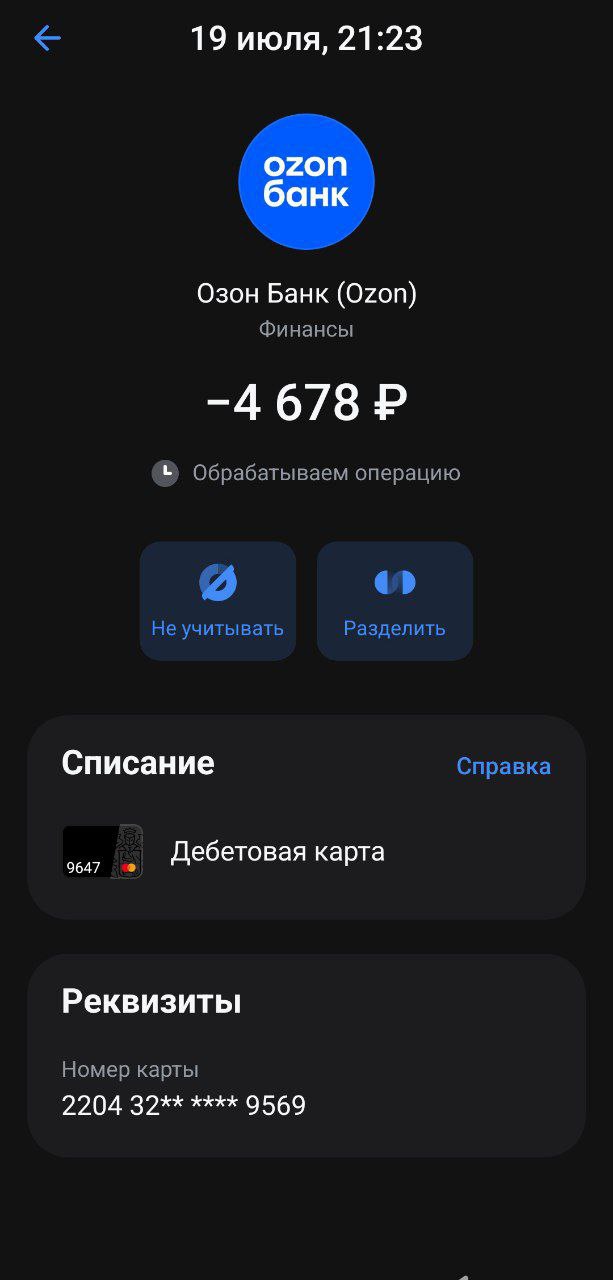Screen dimensions: 613x1280
Task: Open the Справка link
Action: tap(504, 766)
